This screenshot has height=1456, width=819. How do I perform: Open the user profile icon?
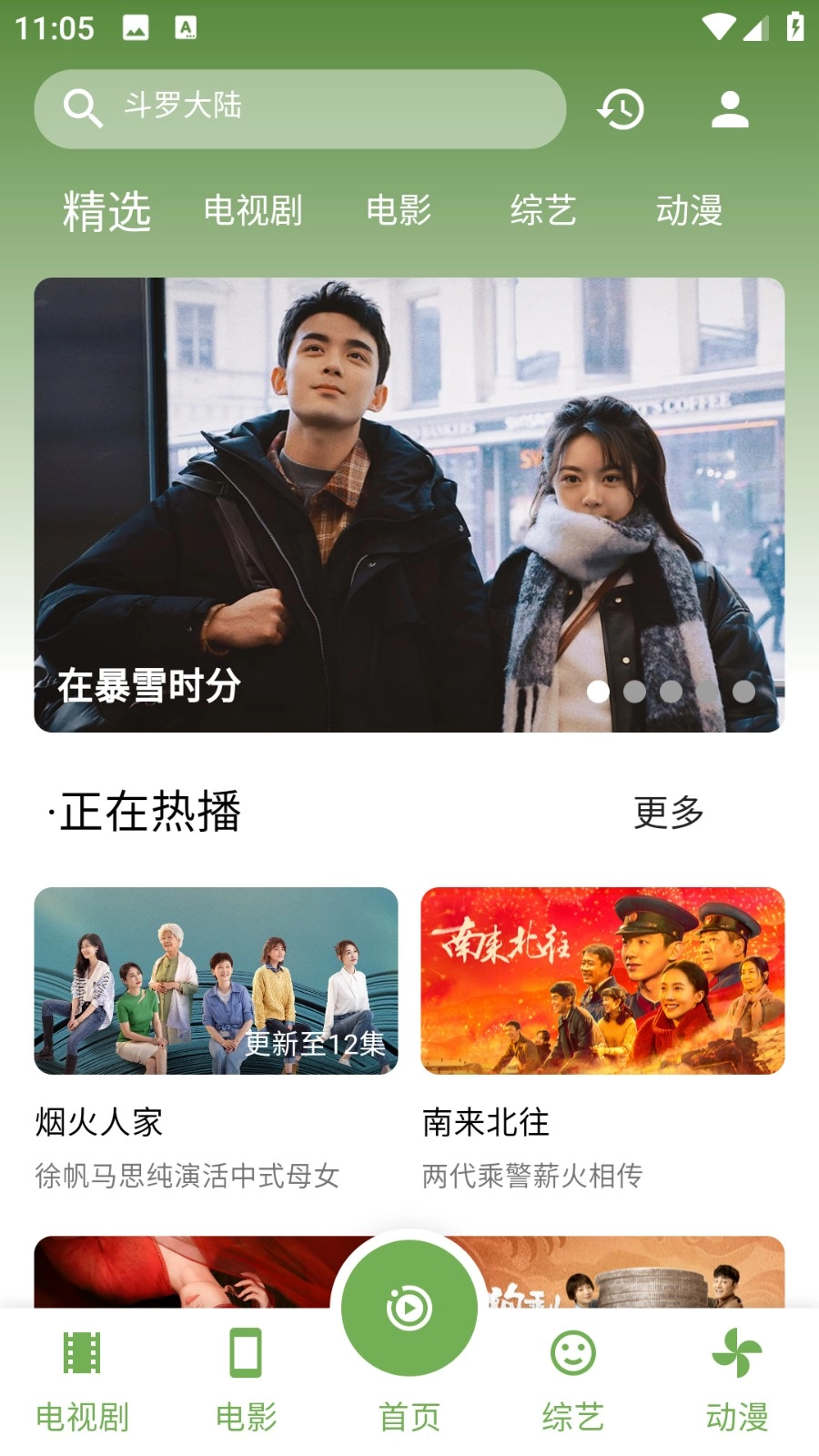click(730, 109)
